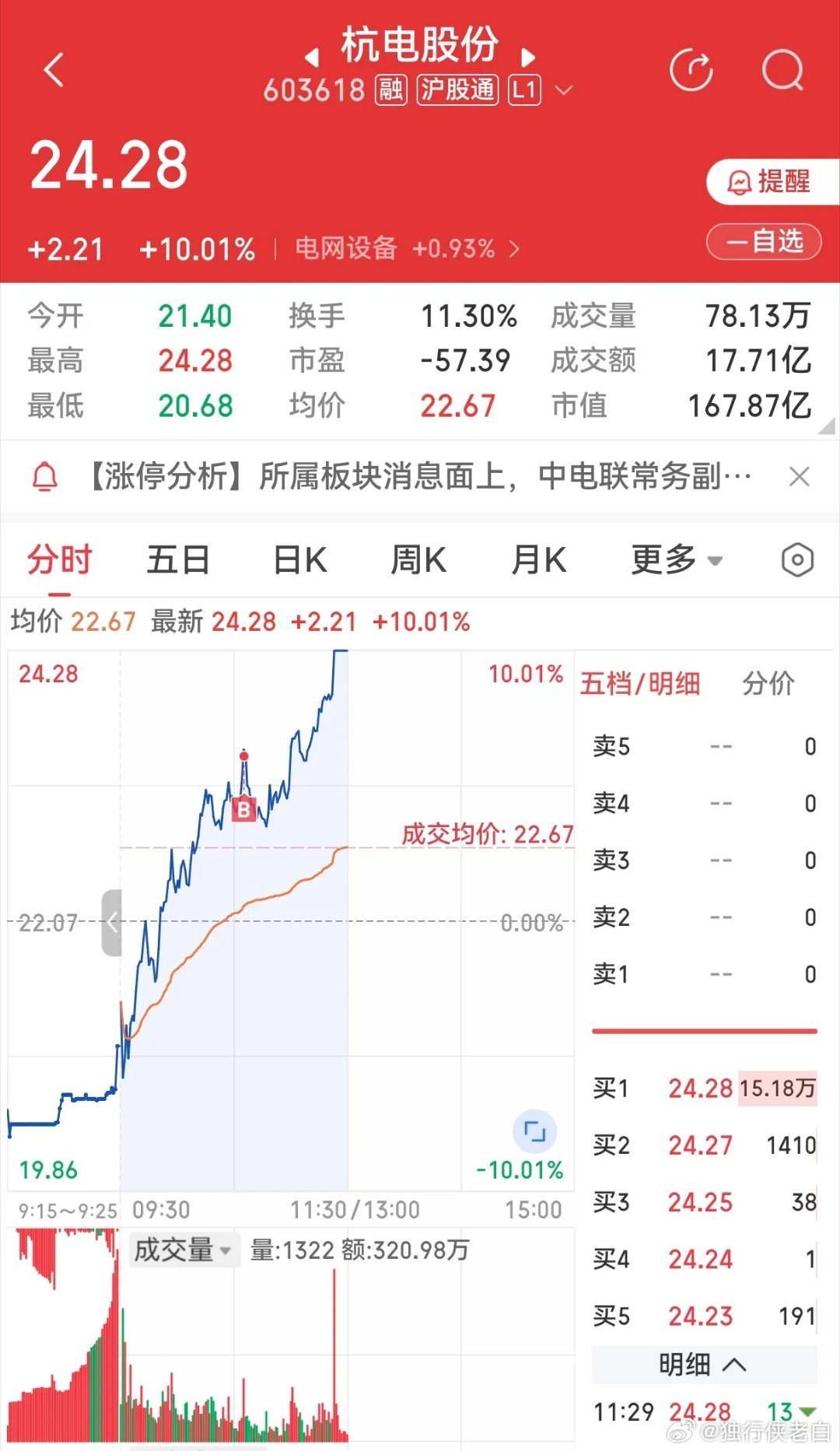
Task: Open chart settings via the target icon
Action: pos(797,559)
